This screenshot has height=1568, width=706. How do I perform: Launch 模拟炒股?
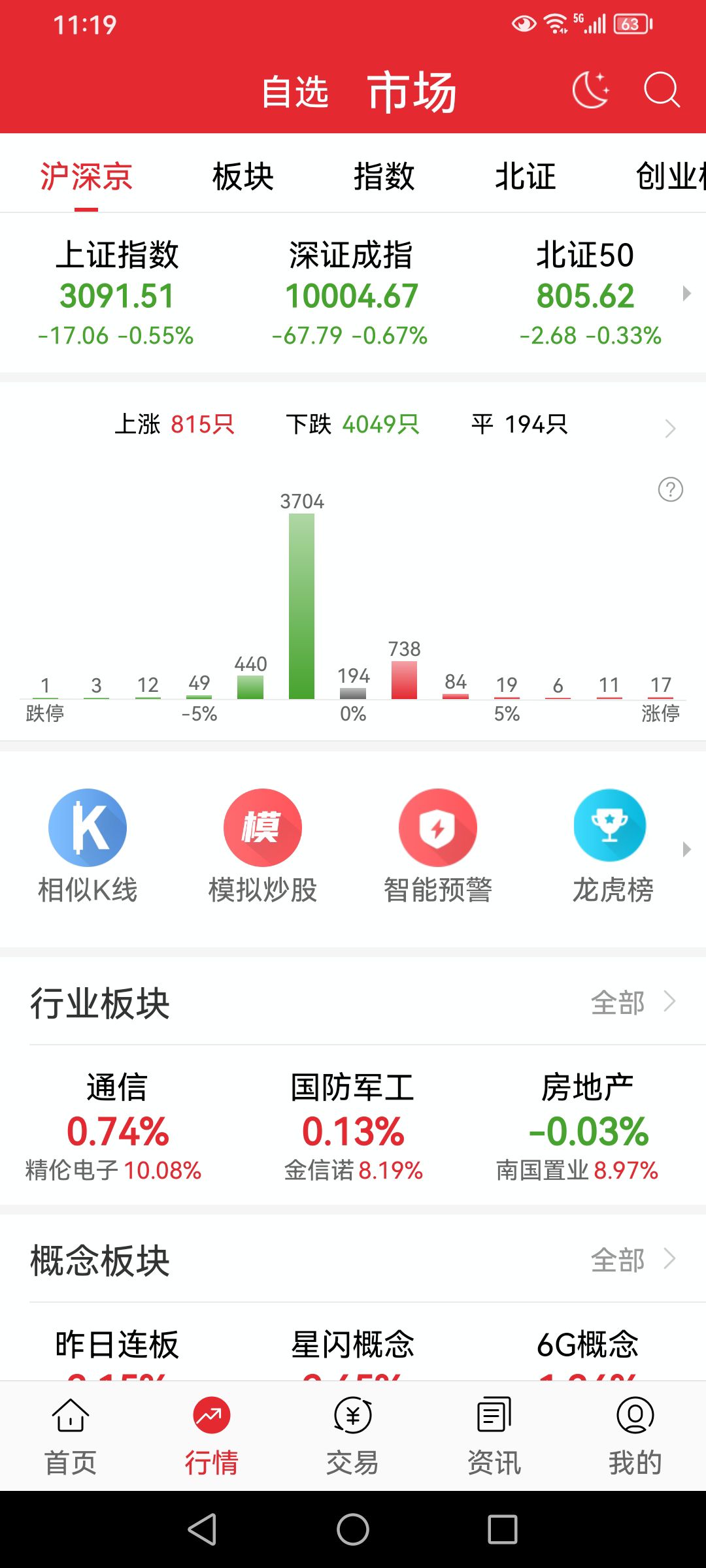click(263, 847)
